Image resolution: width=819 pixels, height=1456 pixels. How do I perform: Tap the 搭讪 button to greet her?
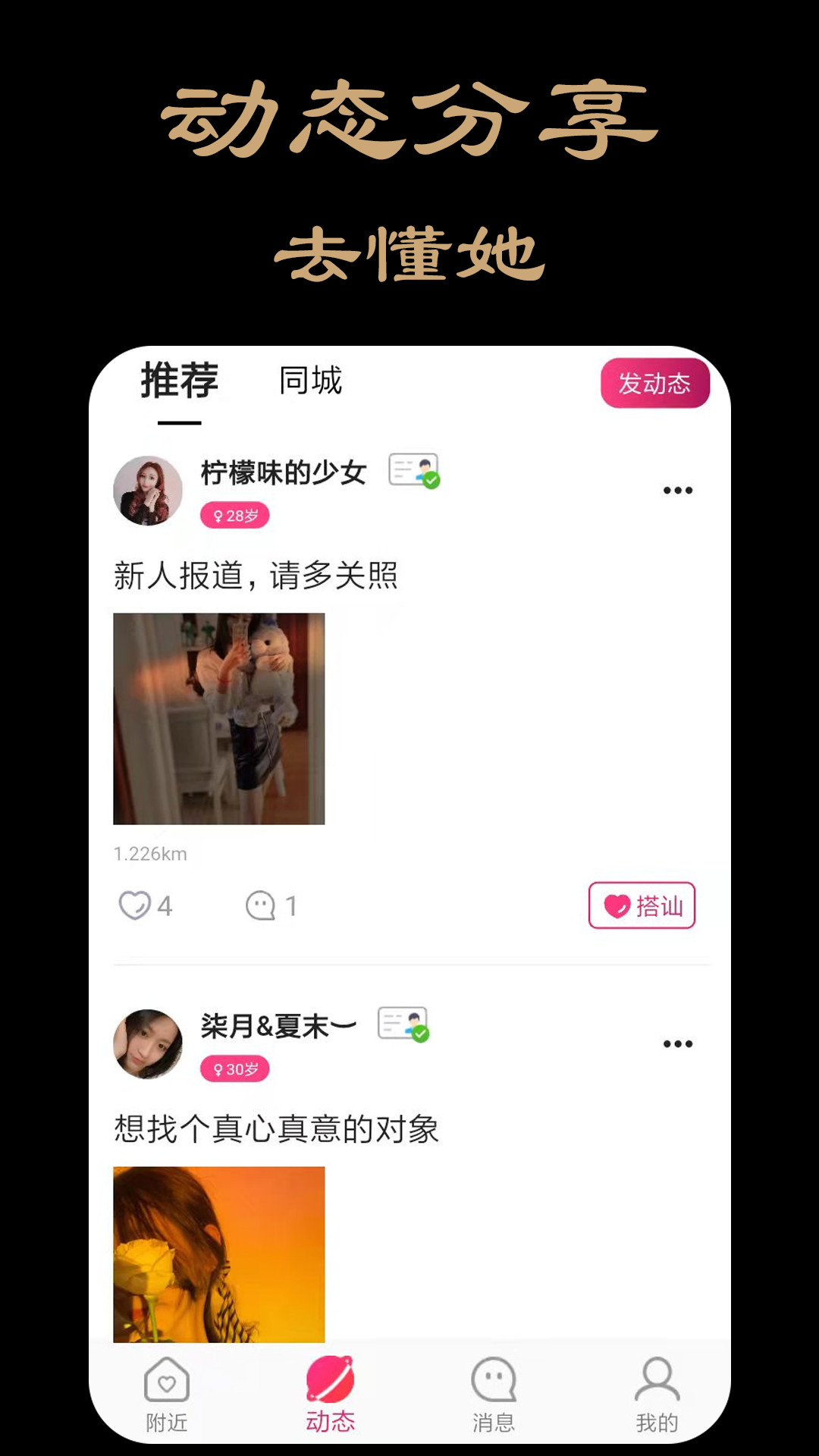[641, 905]
